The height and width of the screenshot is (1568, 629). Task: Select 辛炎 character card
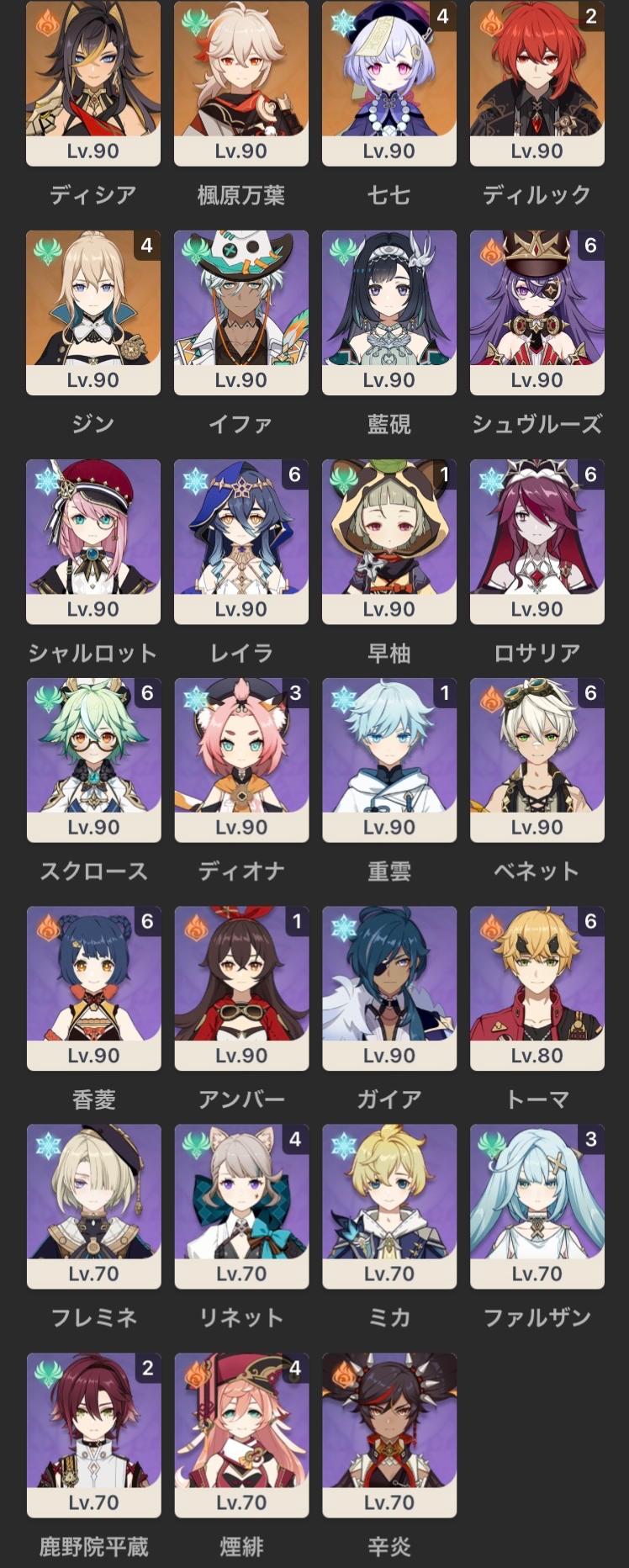pyautogui.click(x=388, y=1434)
